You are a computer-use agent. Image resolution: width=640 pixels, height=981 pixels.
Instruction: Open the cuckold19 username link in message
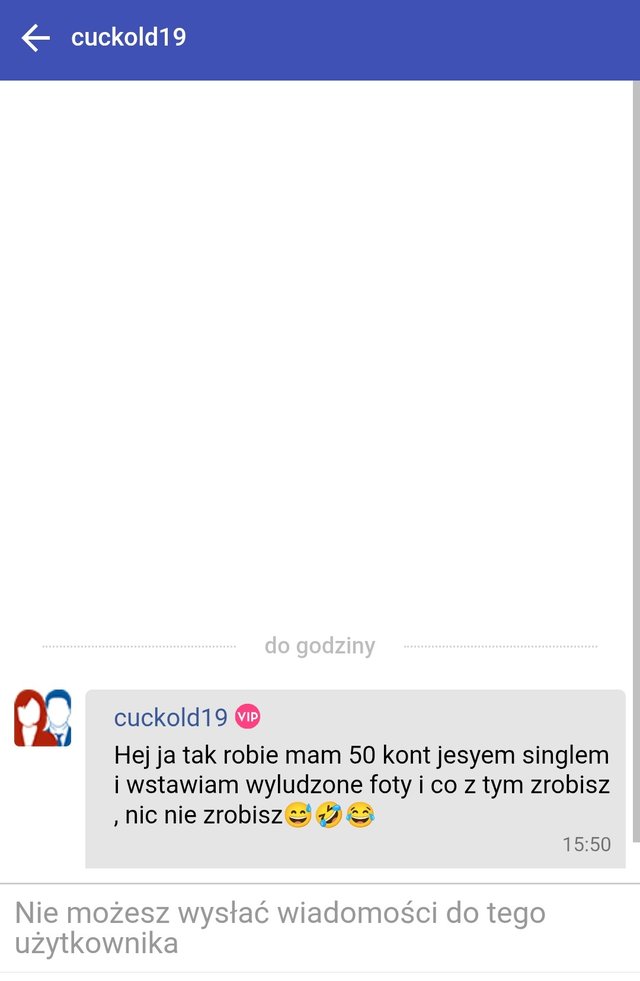coord(171,717)
